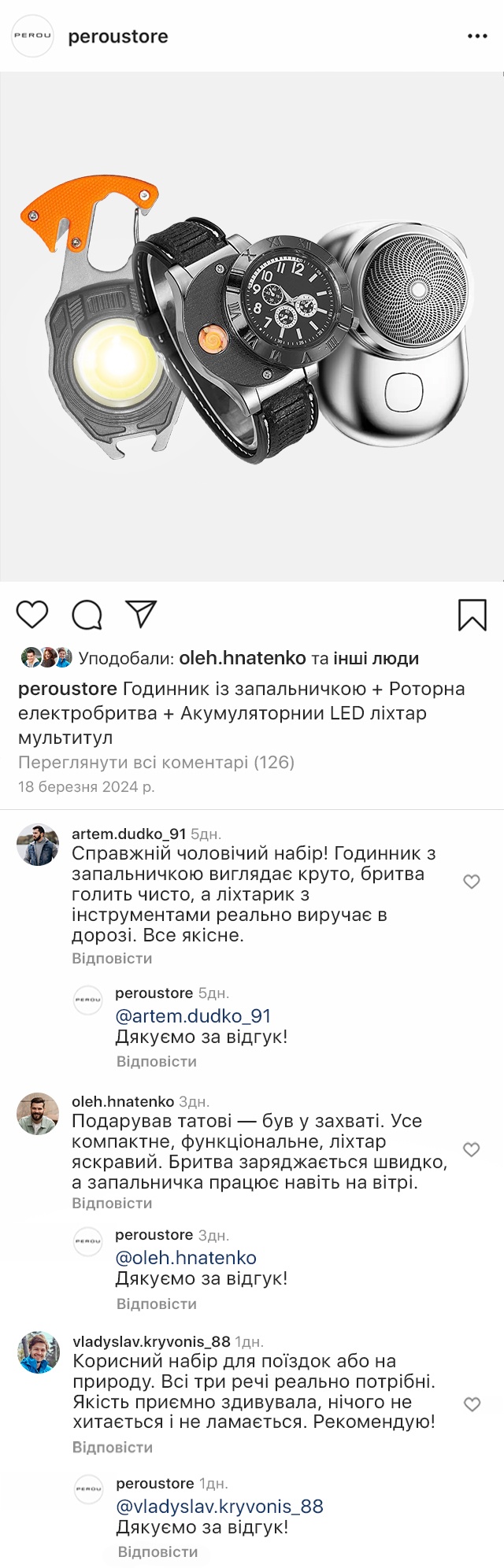This screenshot has height=1568, width=504.
Task: Open peroustore profile from the header
Action: [x=117, y=36]
